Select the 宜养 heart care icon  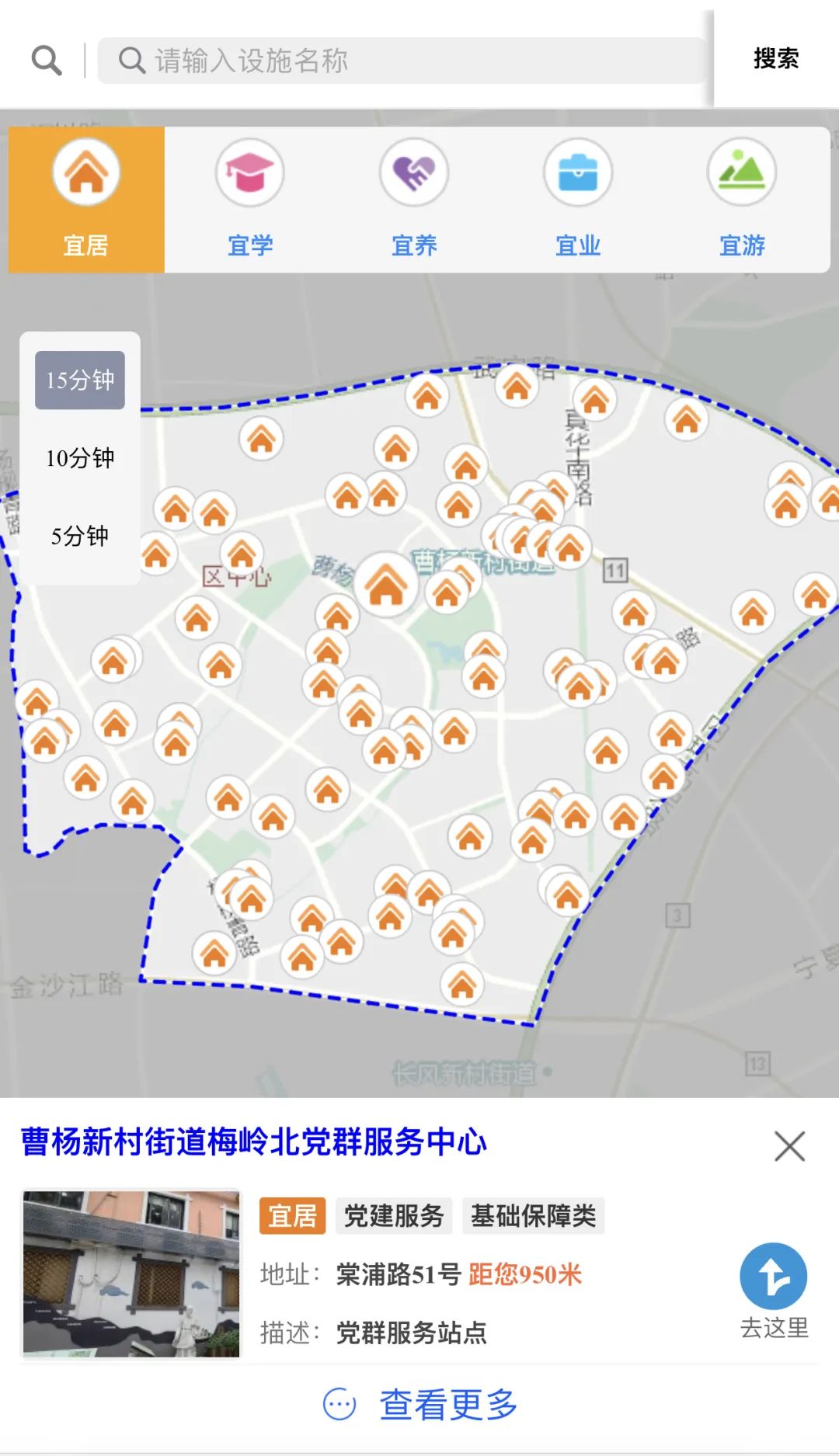[x=414, y=172]
